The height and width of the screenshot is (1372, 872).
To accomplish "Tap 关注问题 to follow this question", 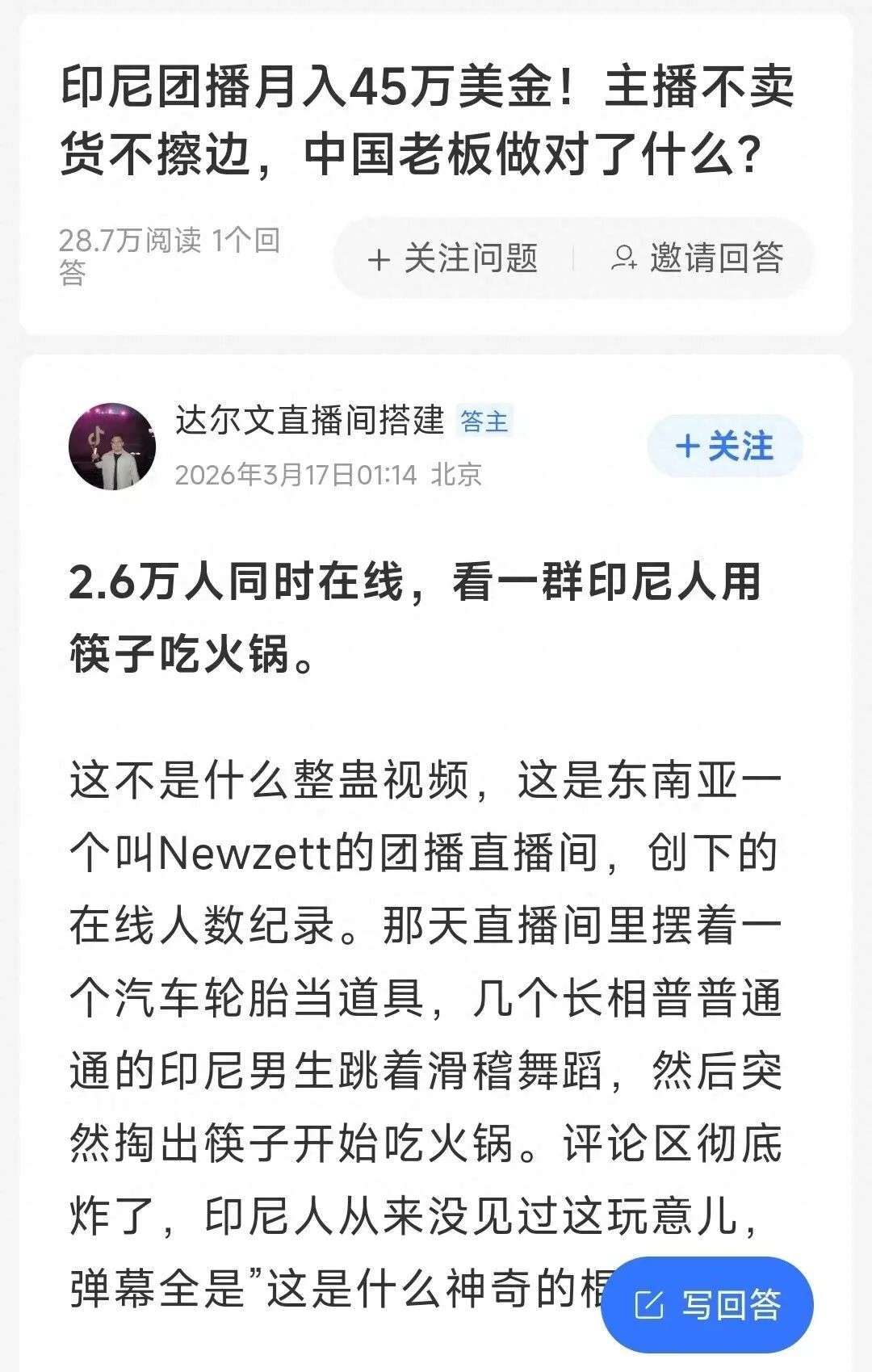I will [x=453, y=258].
